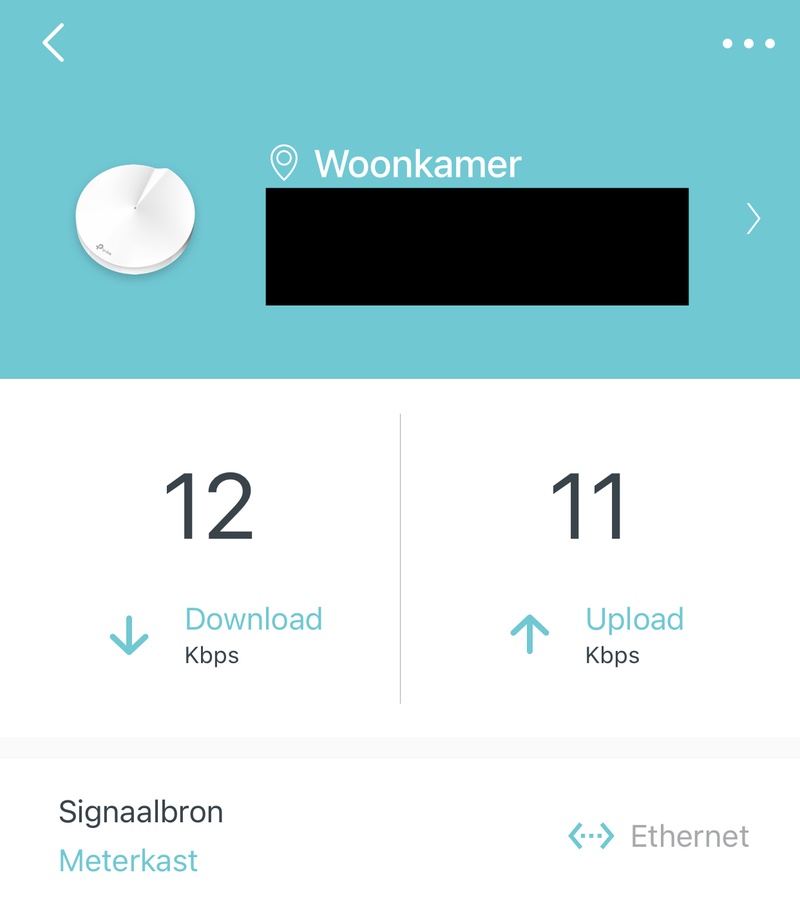The height and width of the screenshot is (908, 800).
Task: Open the three-dot overflow menu
Action: pos(748,44)
